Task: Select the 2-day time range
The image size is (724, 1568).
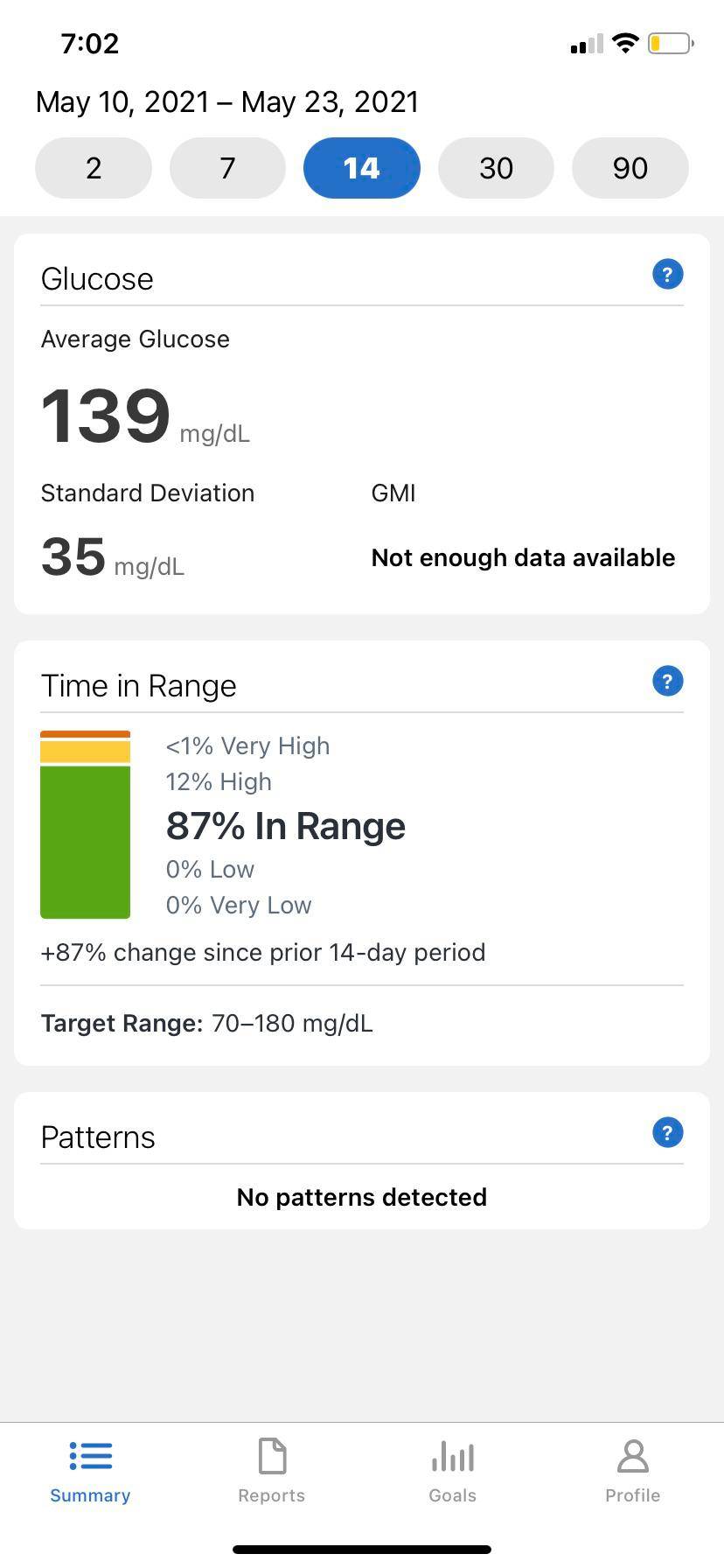Action: tap(93, 167)
